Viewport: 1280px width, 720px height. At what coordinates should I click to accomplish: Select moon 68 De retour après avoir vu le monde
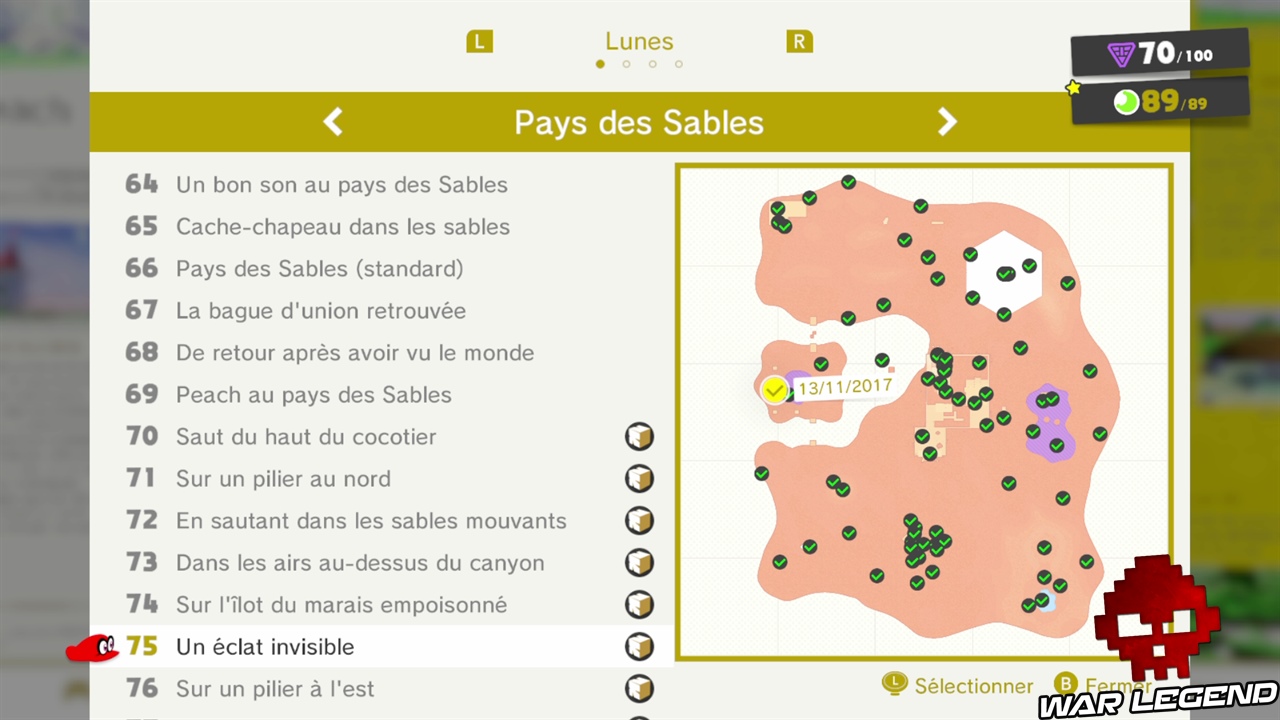(x=354, y=353)
